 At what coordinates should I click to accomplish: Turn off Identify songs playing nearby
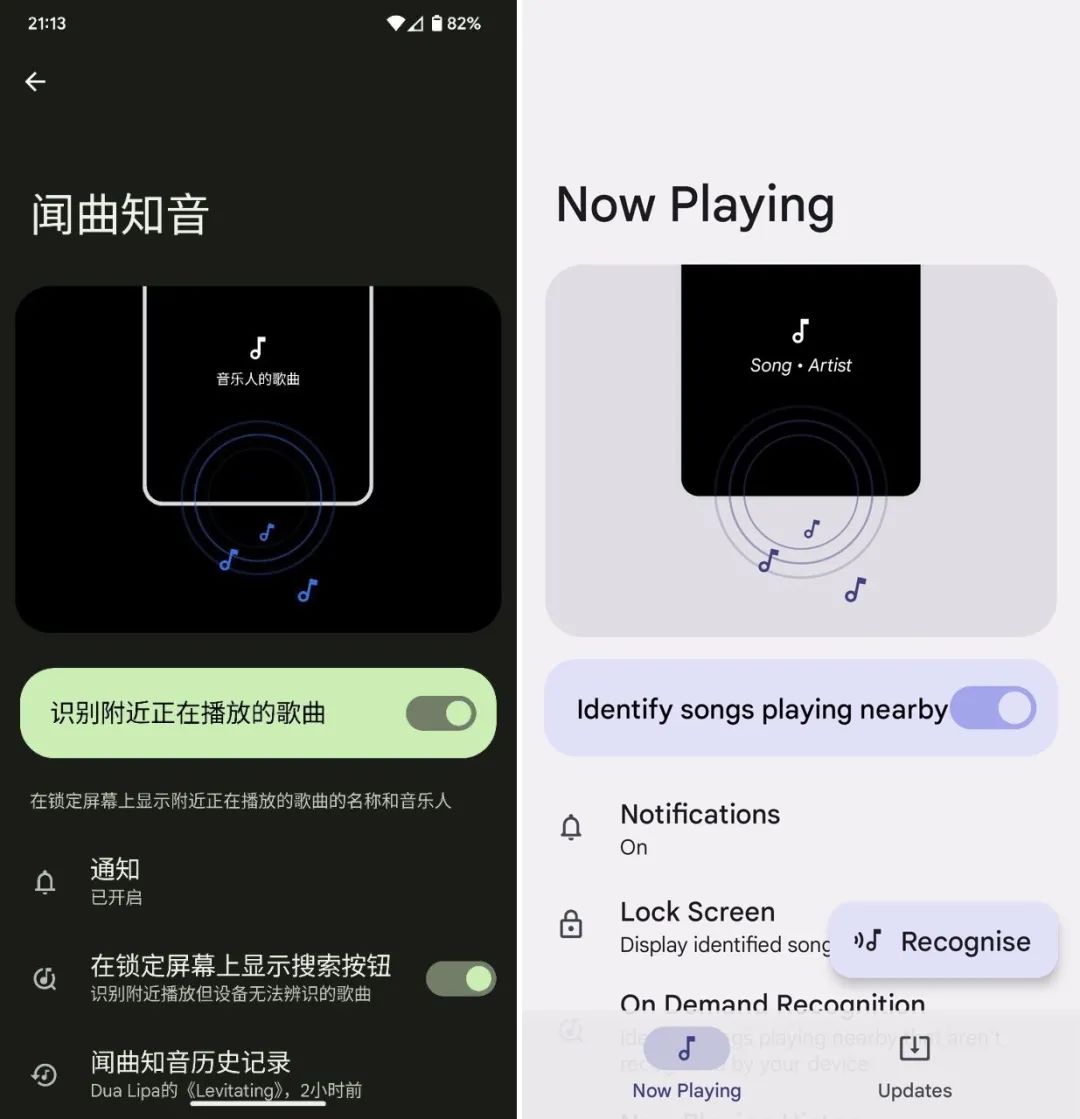tap(992, 709)
